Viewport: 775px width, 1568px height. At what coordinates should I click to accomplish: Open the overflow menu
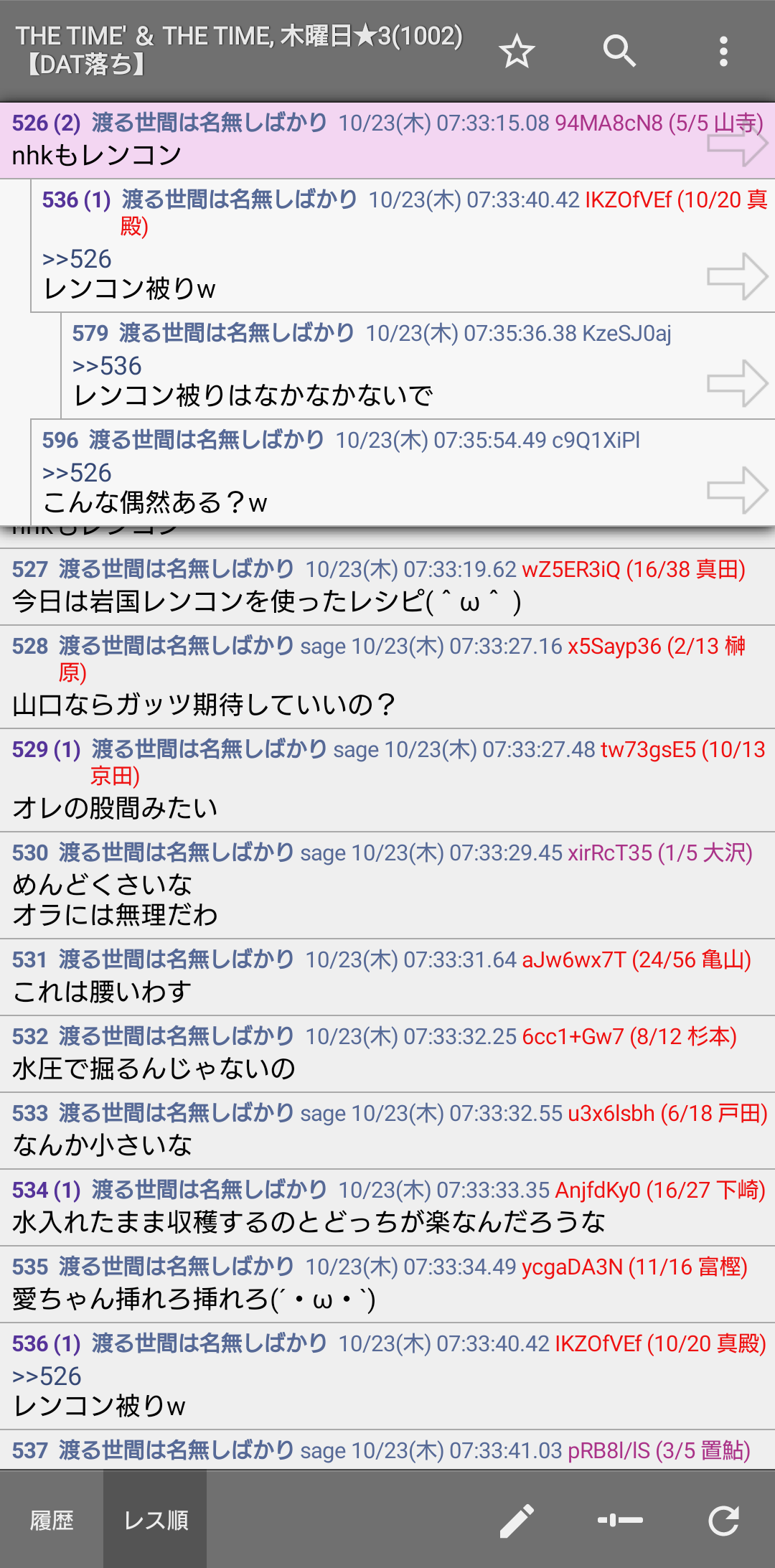click(723, 52)
